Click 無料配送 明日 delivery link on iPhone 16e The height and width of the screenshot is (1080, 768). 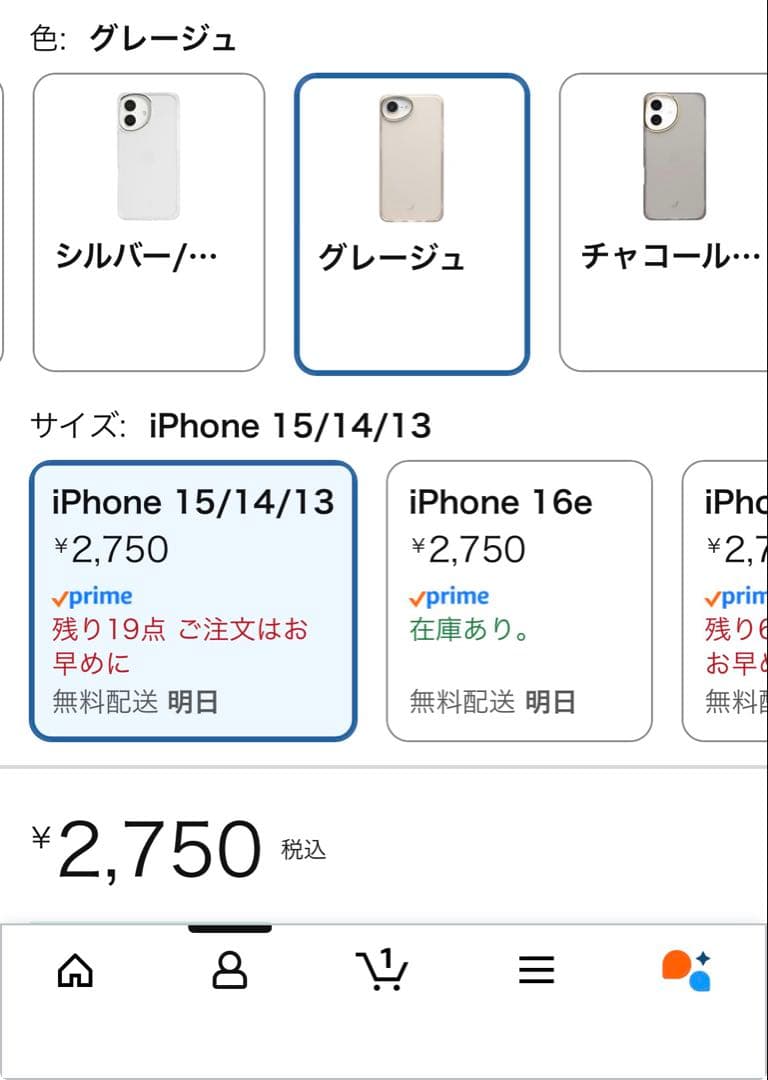(x=490, y=700)
